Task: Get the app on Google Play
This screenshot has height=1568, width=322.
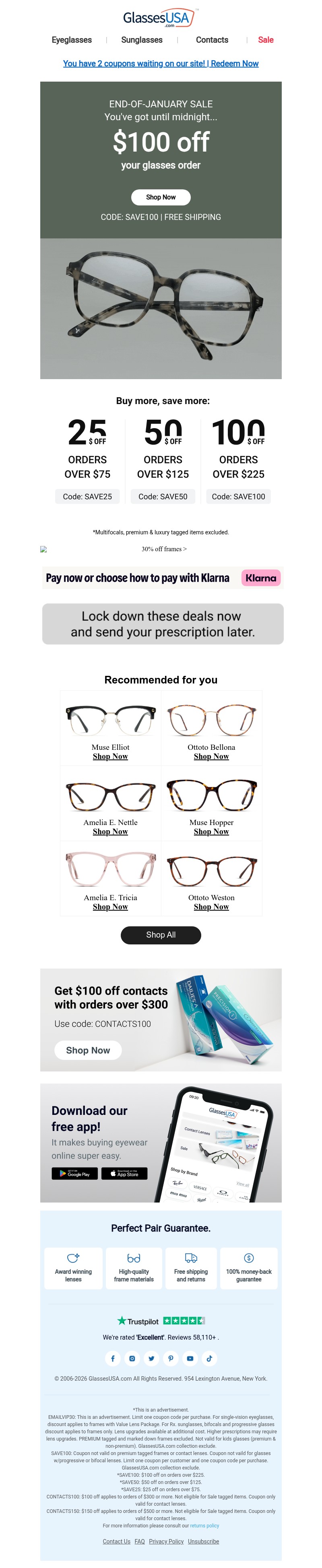Action: tap(74, 1174)
